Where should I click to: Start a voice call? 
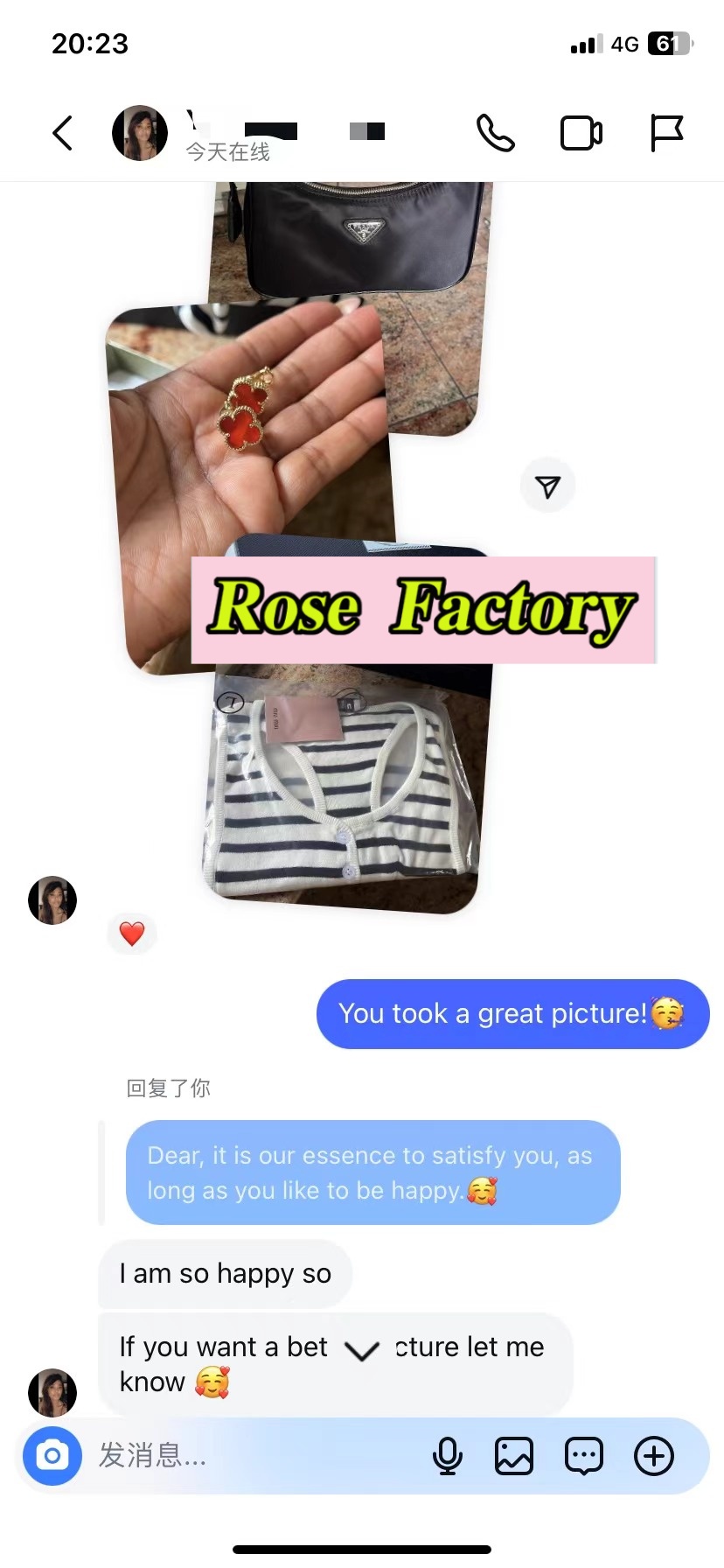click(x=495, y=133)
